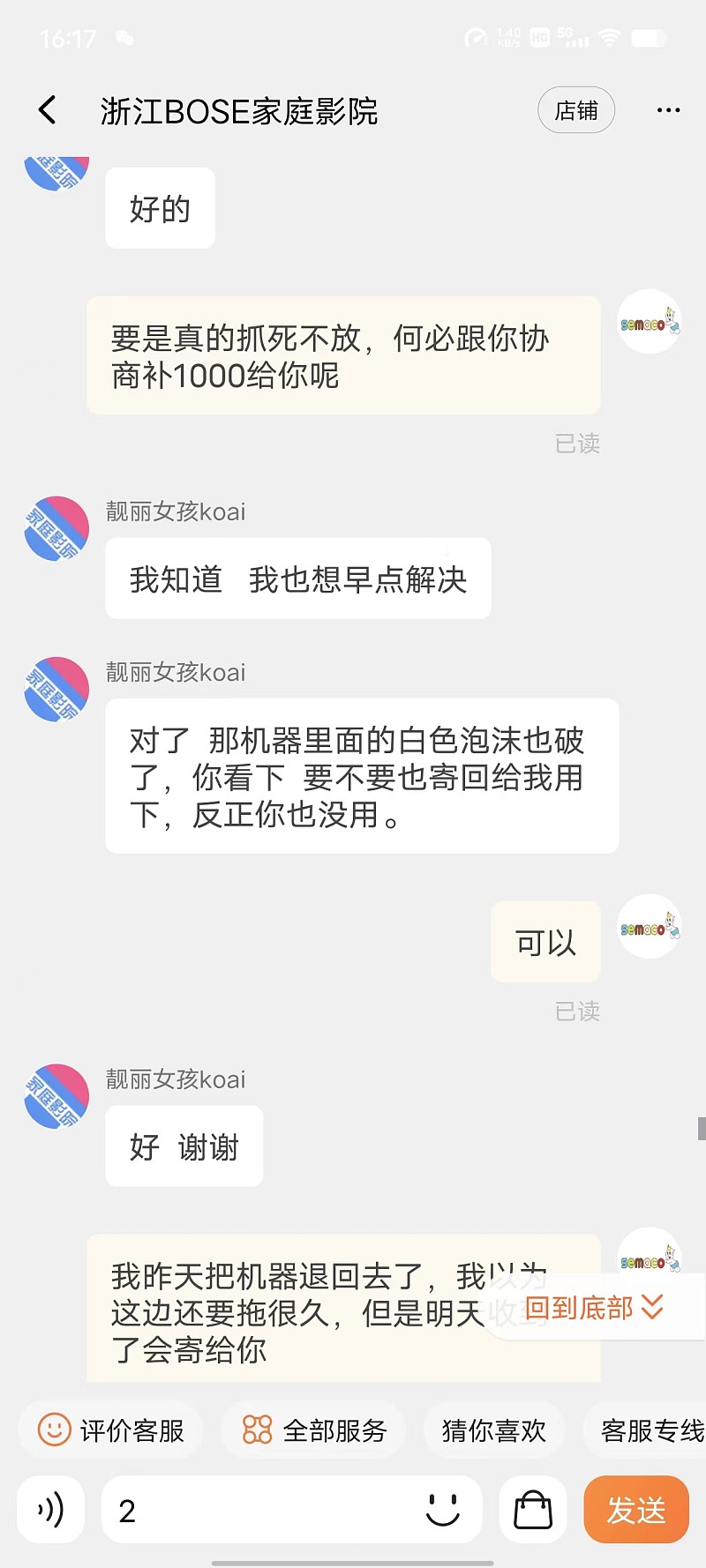Open 全部服务 services
The width and height of the screenshot is (706, 1568).
(314, 1430)
